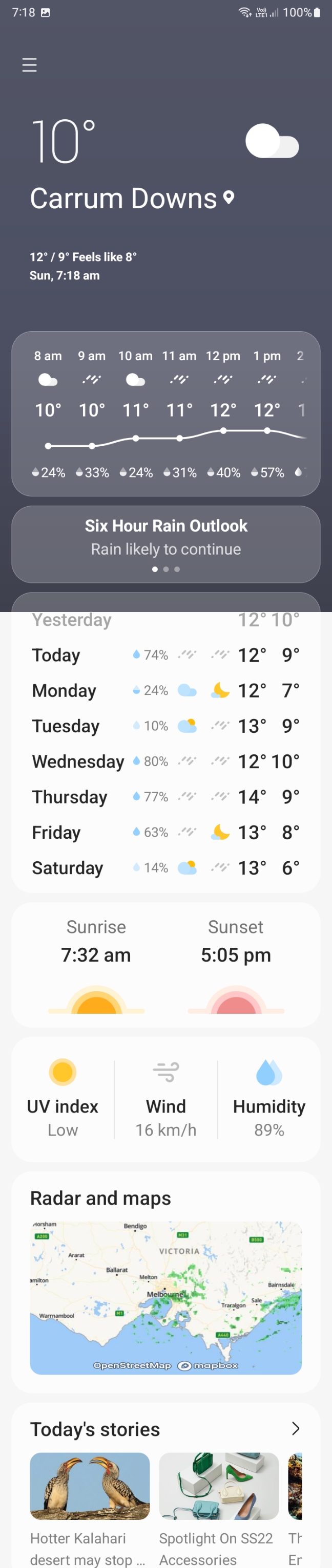Open the radar map of Victoria
332x1568 pixels.
tap(165, 1298)
